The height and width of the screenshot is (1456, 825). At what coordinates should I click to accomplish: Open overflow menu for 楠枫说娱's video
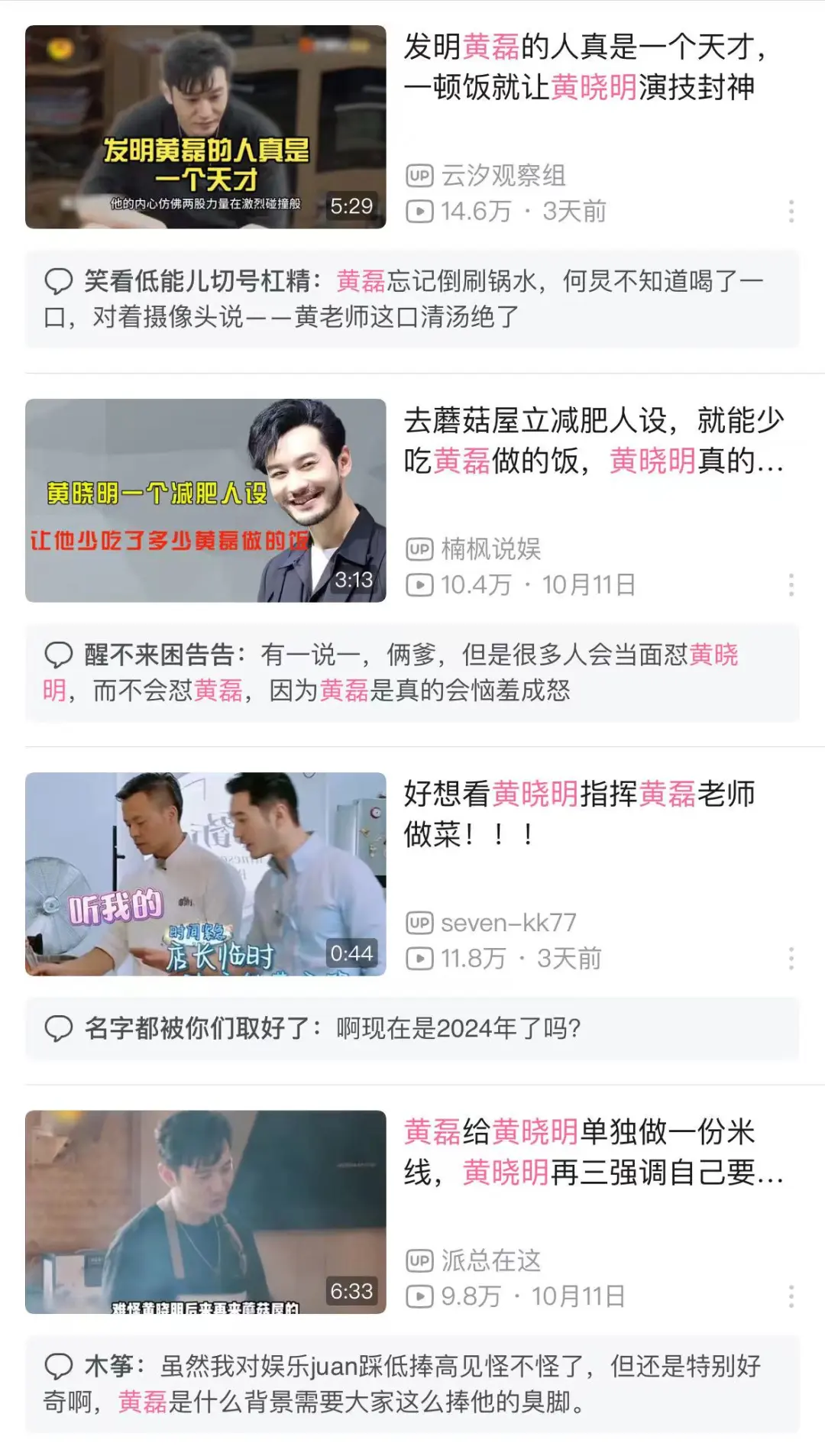tap(791, 585)
